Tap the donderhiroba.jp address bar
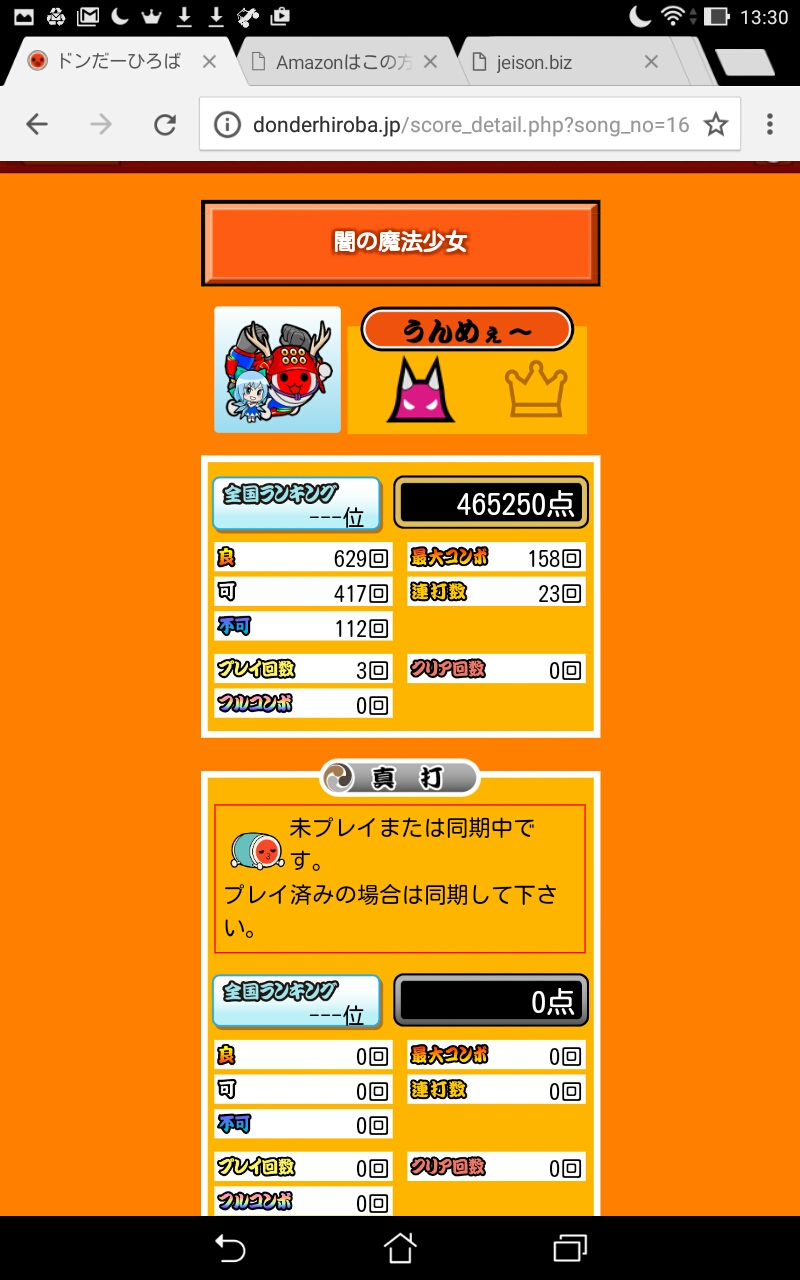The image size is (800, 1280). coord(450,124)
